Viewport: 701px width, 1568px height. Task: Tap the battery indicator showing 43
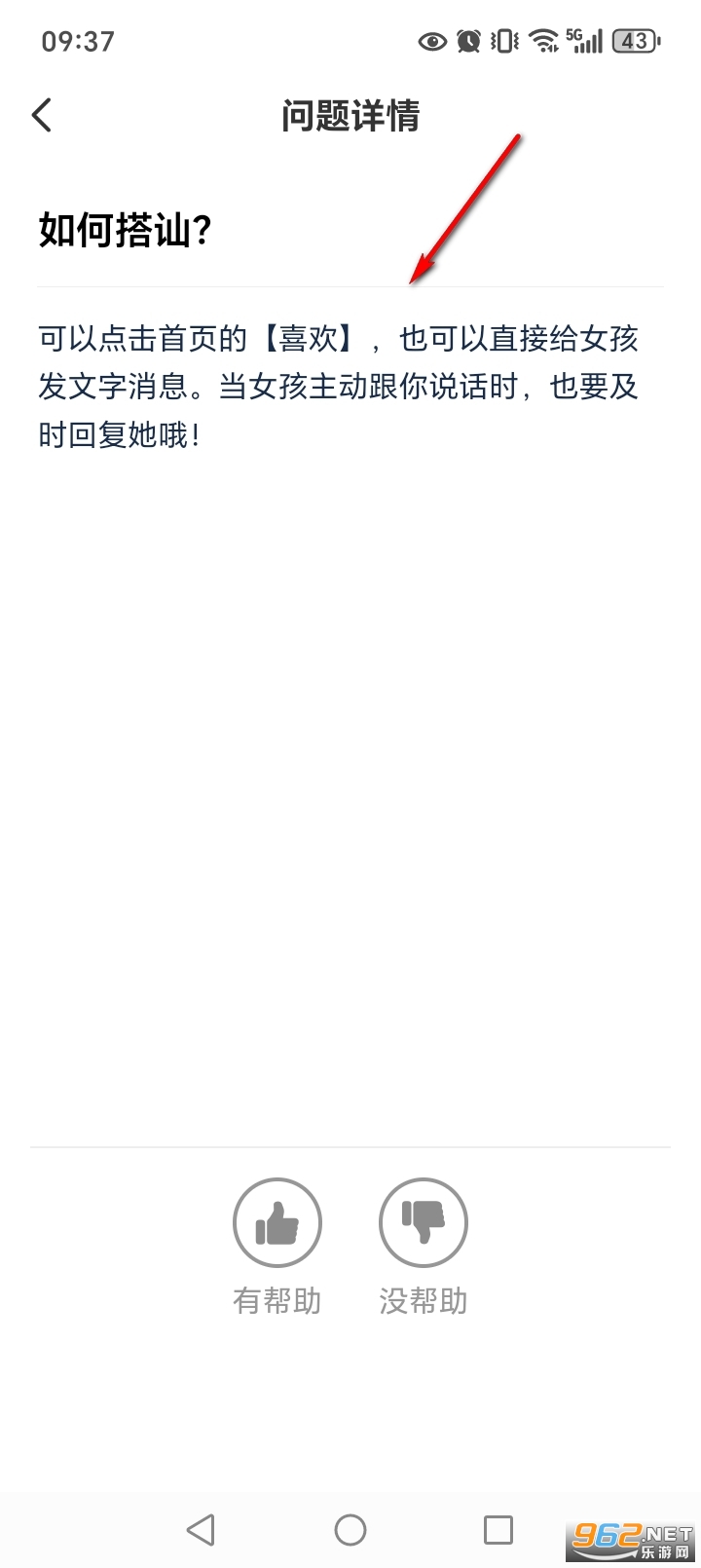631,39
